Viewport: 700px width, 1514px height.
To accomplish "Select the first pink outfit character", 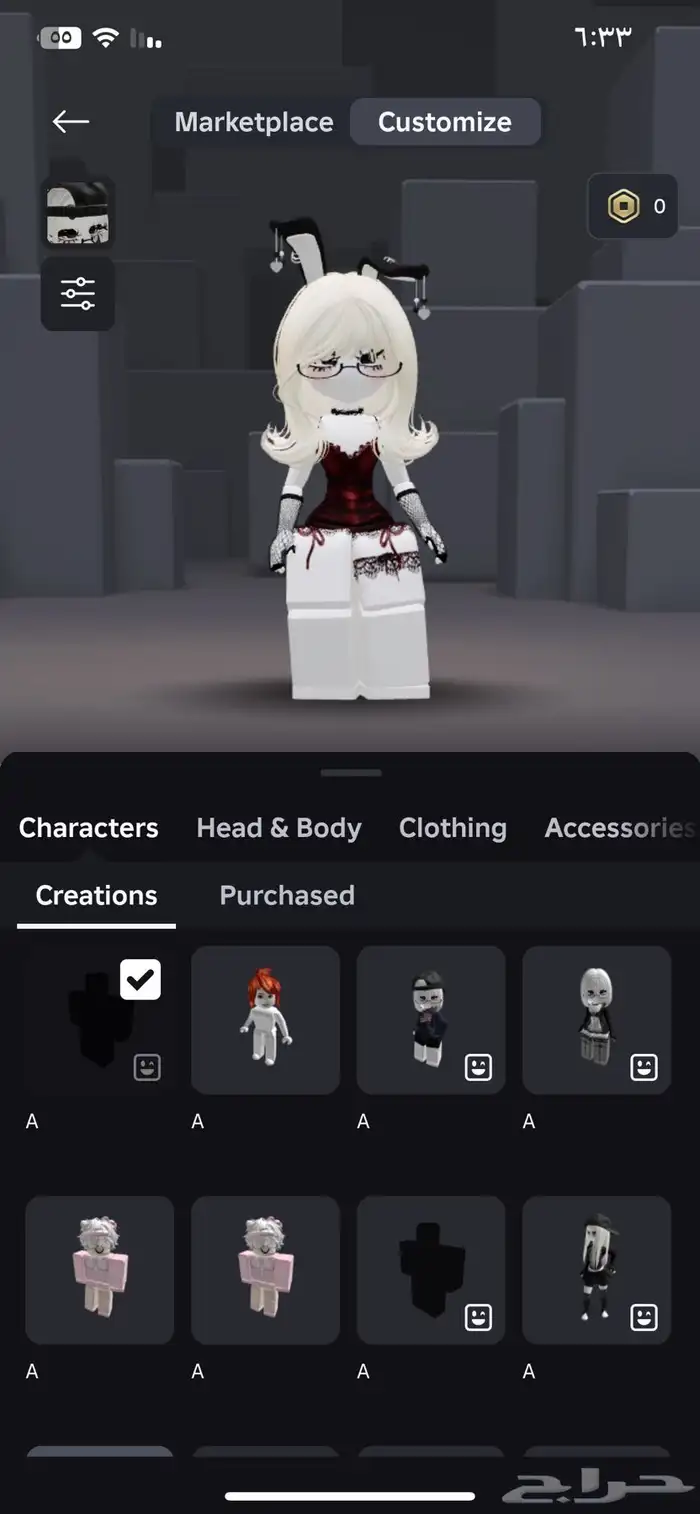I will (x=99, y=1270).
